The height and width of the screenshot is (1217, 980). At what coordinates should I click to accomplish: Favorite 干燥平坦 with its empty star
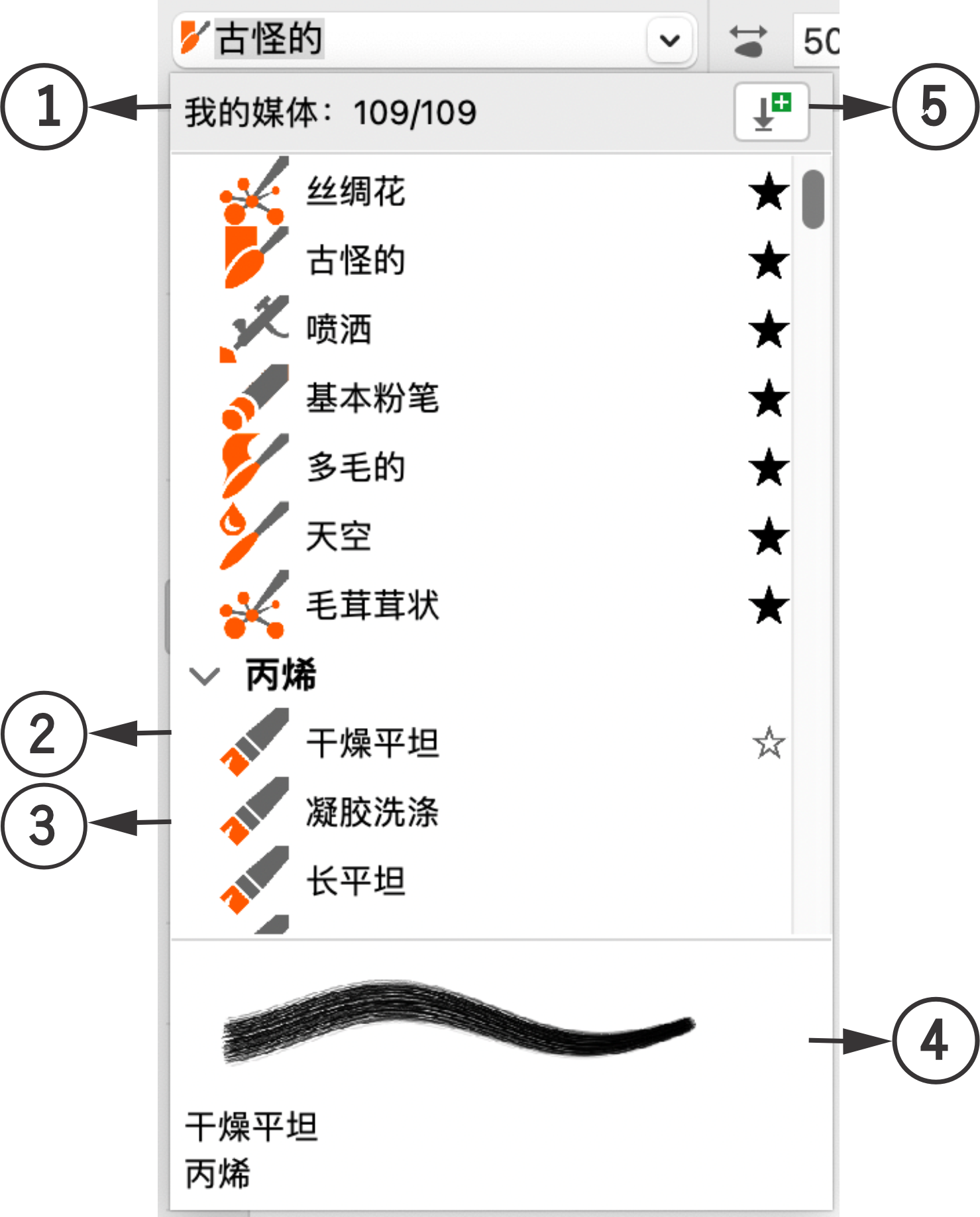pos(769,743)
